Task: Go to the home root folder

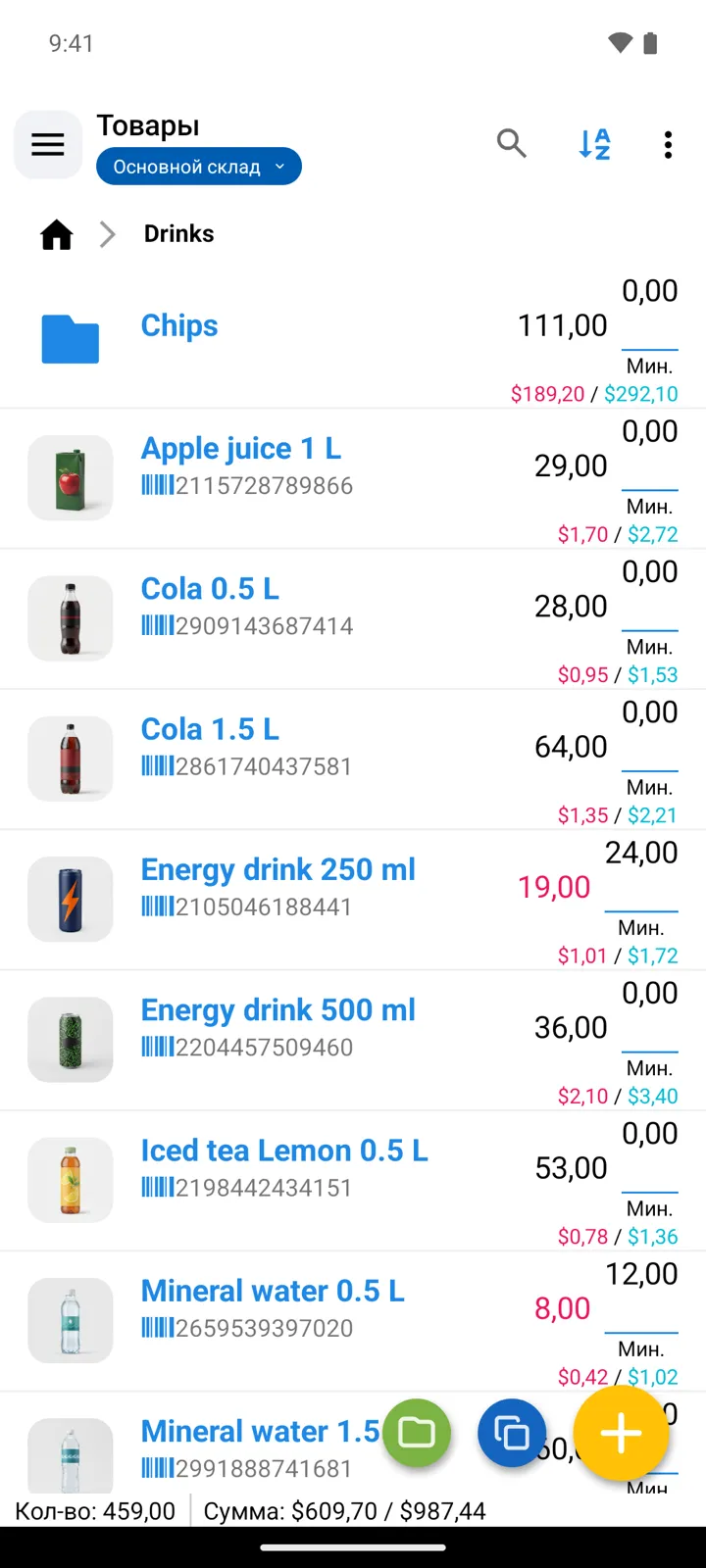Action: [x=57, y=234]
